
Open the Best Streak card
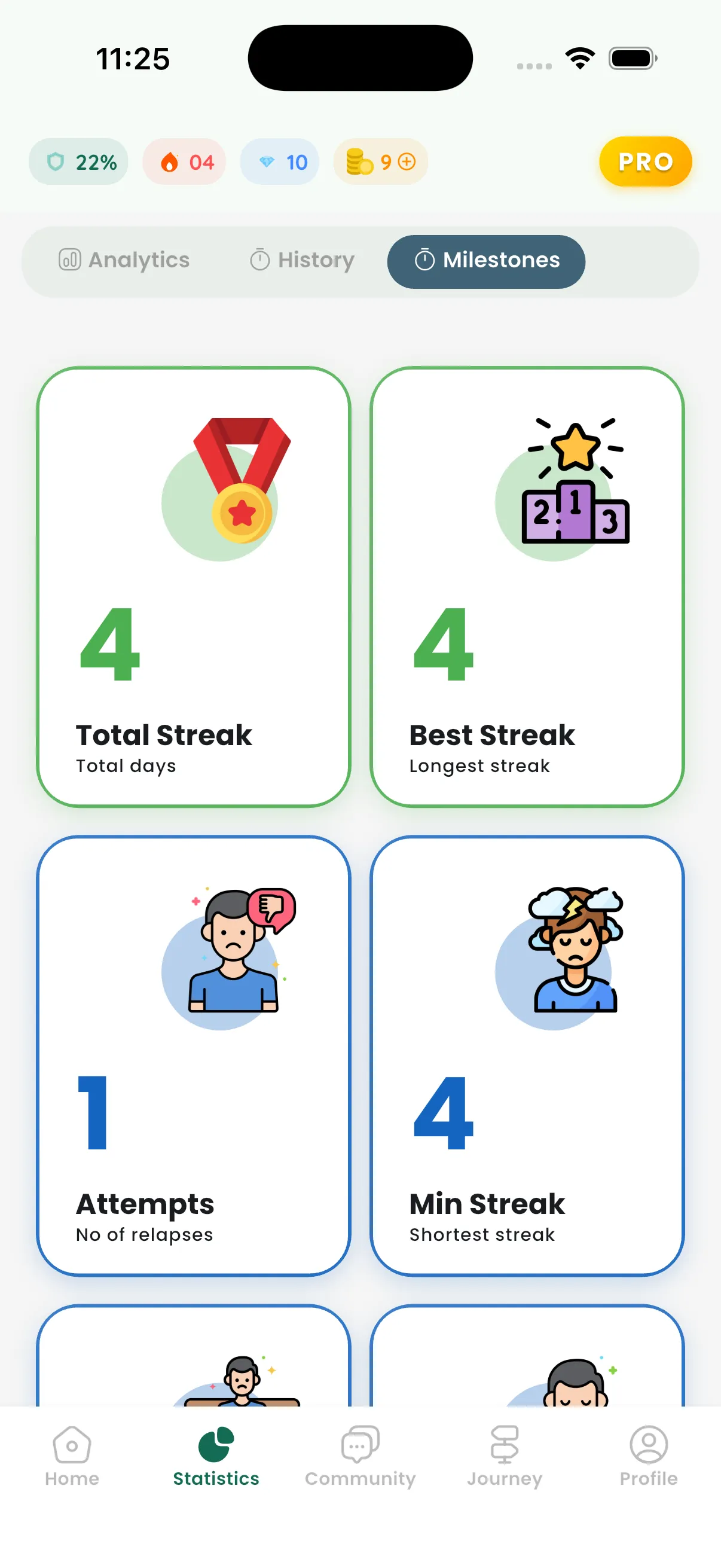point(527,587)
